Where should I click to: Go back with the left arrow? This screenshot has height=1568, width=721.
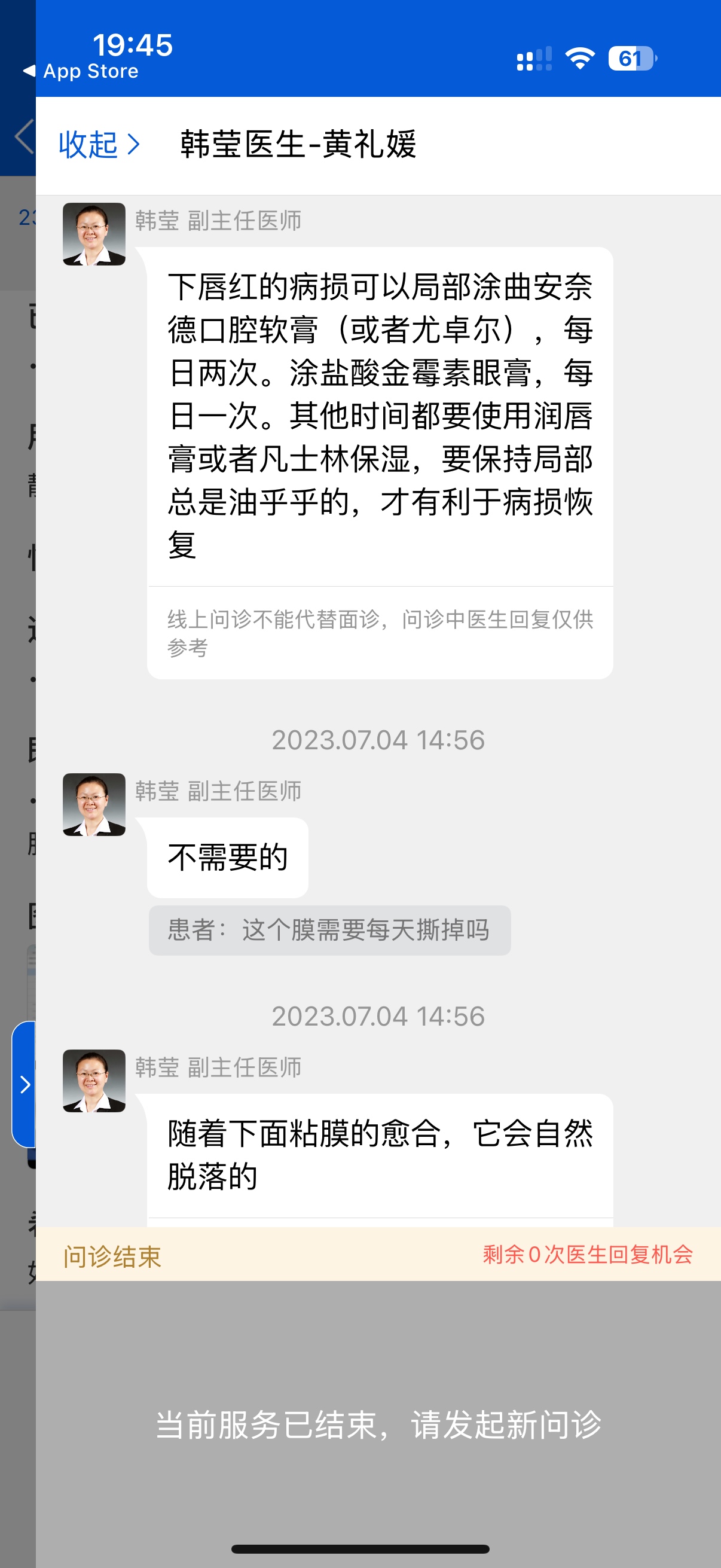(23, 137)
